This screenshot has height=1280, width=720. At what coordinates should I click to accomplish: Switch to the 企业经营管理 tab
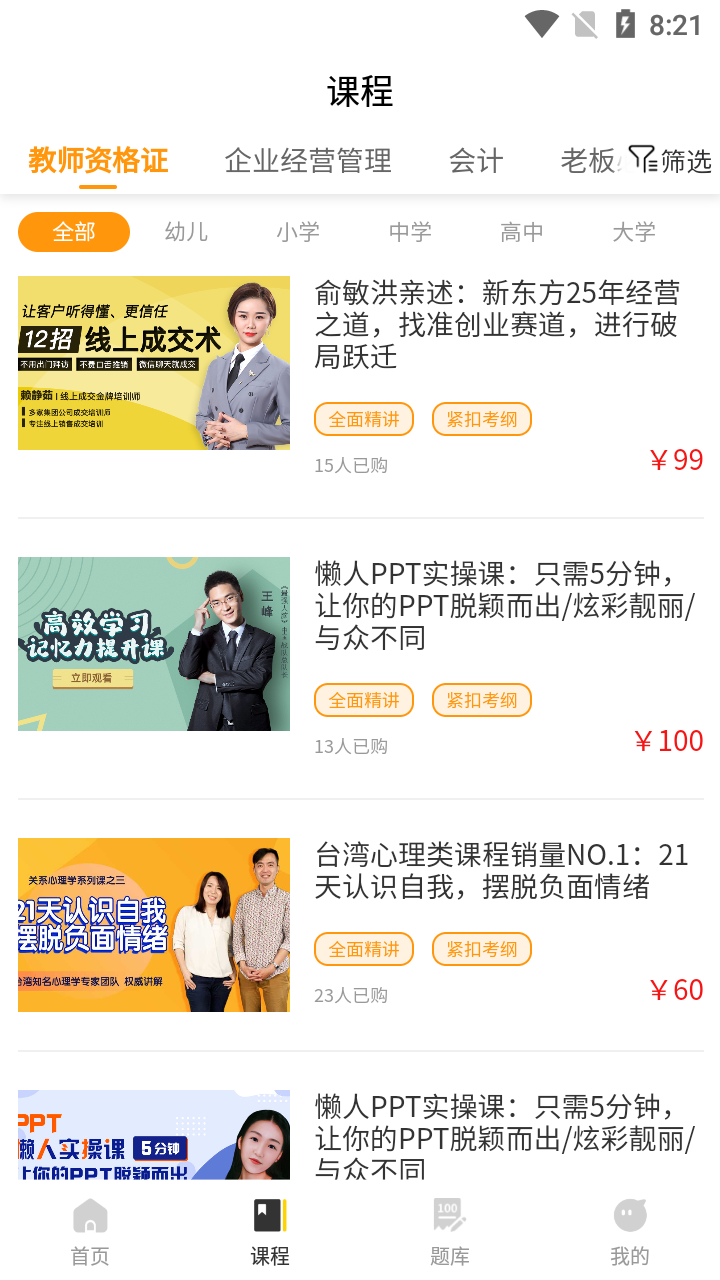pyautogui.click(x=308, y=160)
